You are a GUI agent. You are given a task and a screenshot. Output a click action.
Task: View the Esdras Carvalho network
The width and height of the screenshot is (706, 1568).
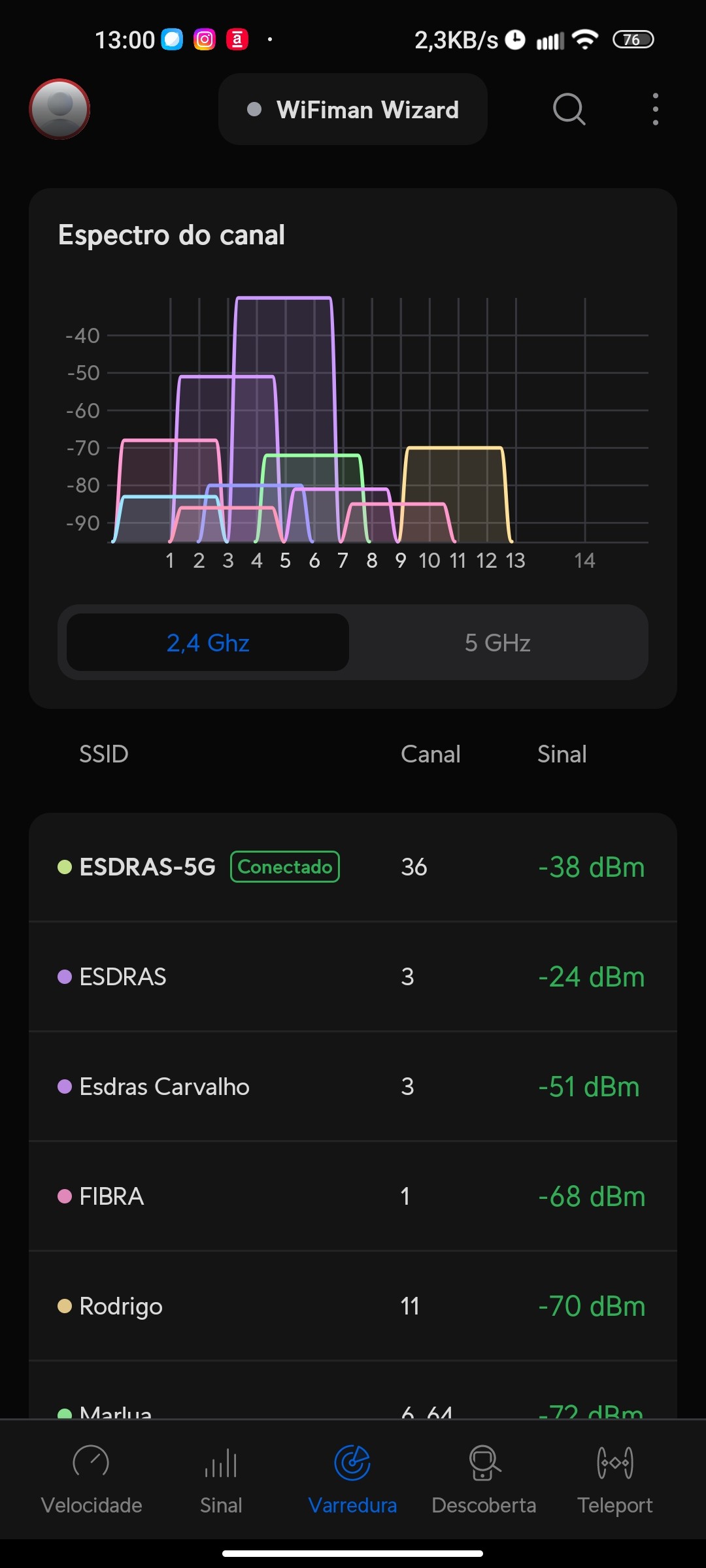pyautogui.click(x=353, y=1086)
